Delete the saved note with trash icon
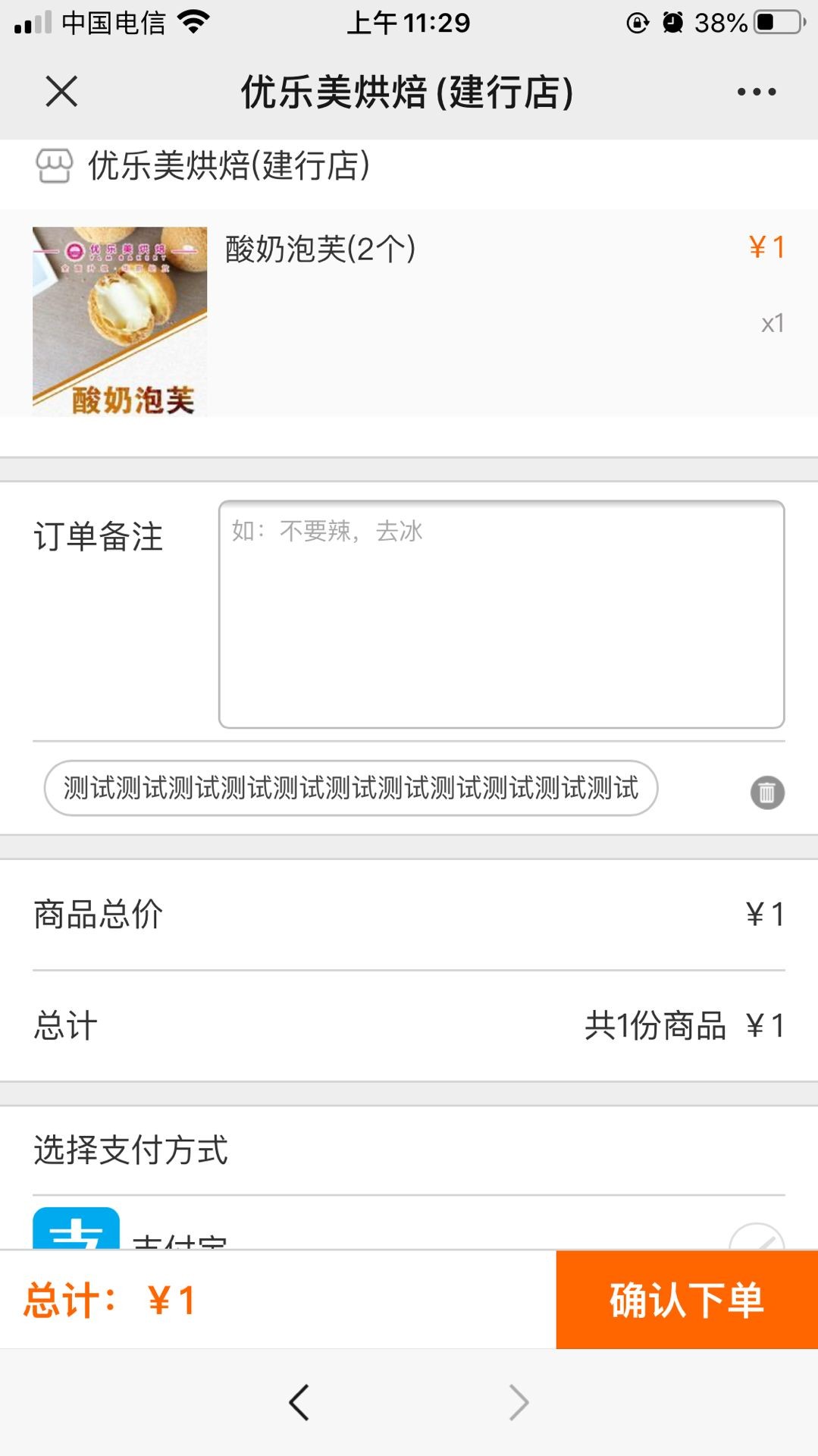 coord(767,793)
